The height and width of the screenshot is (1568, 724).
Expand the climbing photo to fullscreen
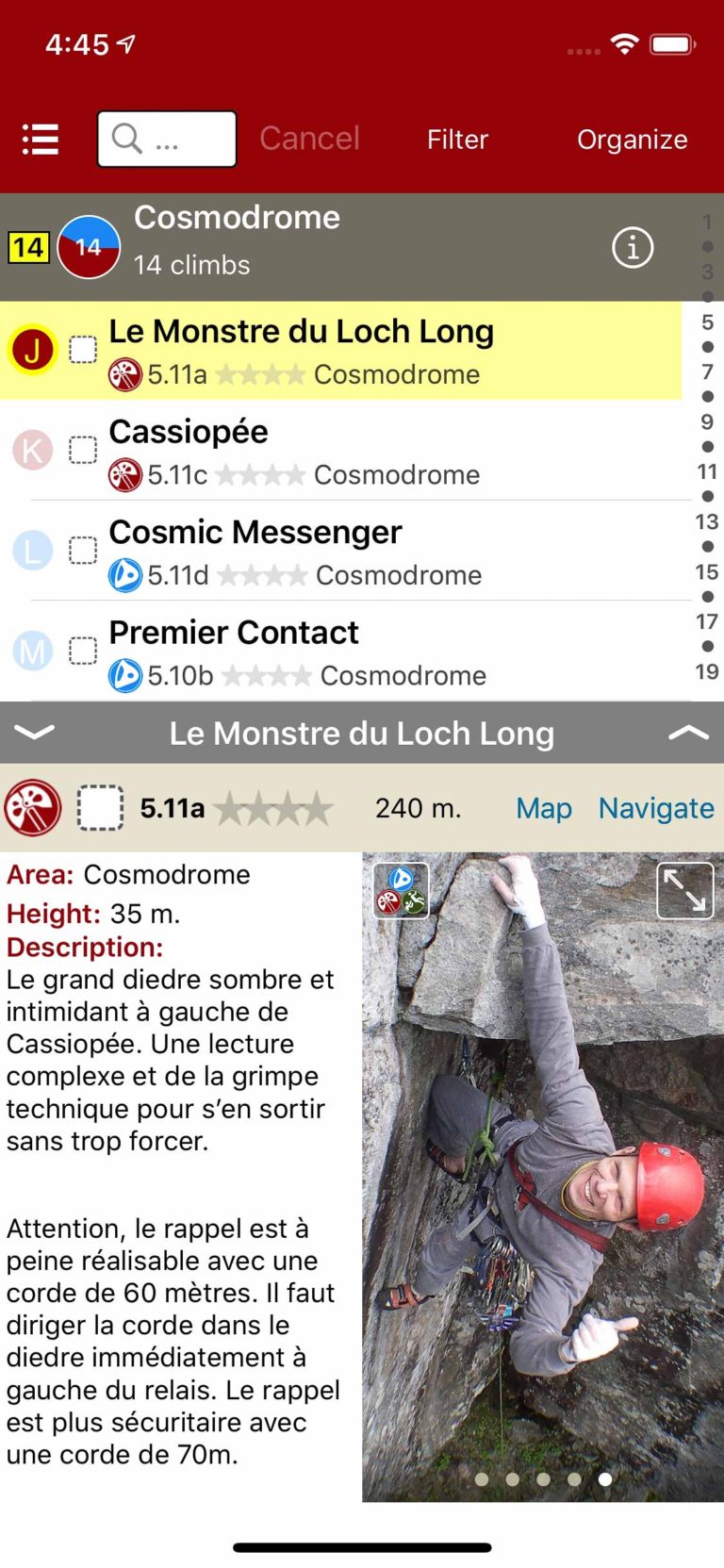684,891
